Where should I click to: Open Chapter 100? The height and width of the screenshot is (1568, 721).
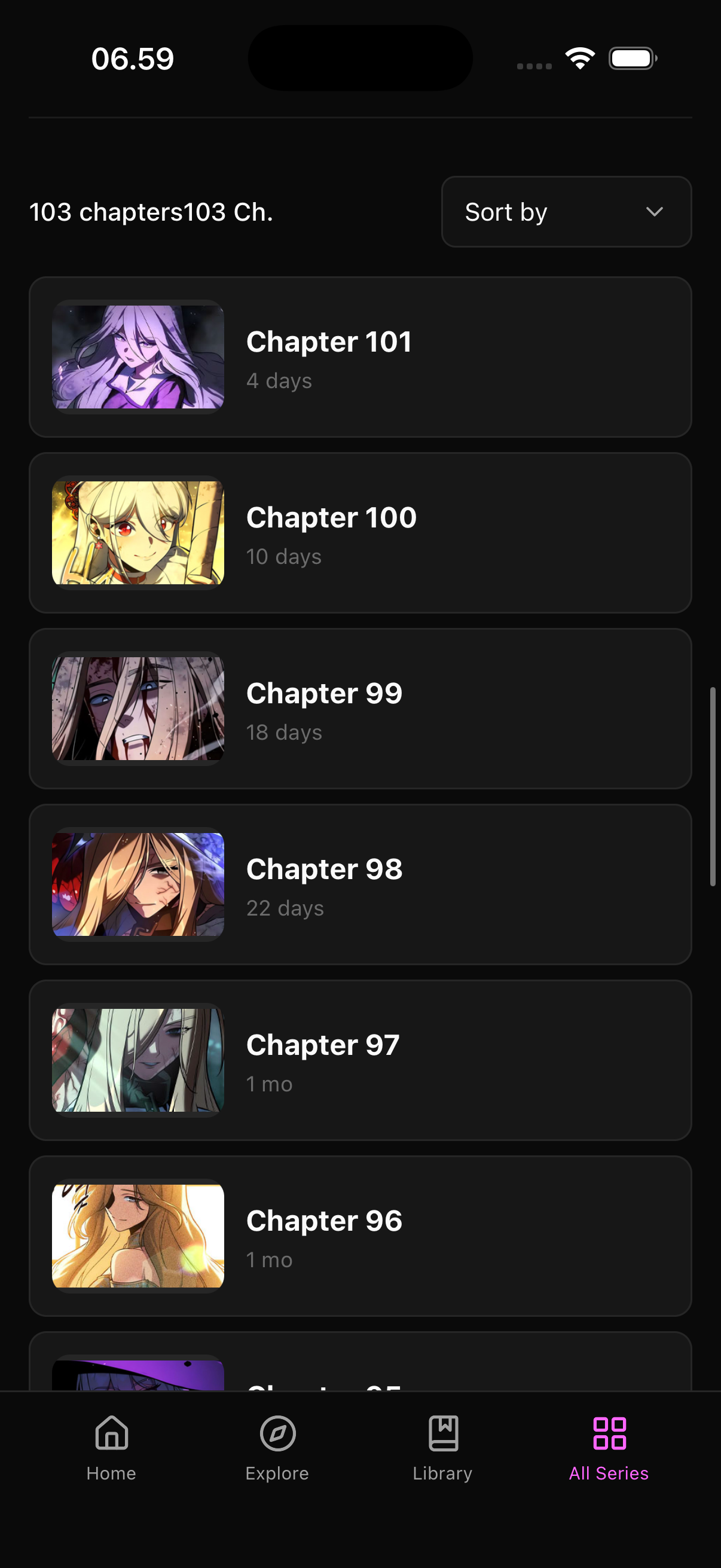[360, 533]
